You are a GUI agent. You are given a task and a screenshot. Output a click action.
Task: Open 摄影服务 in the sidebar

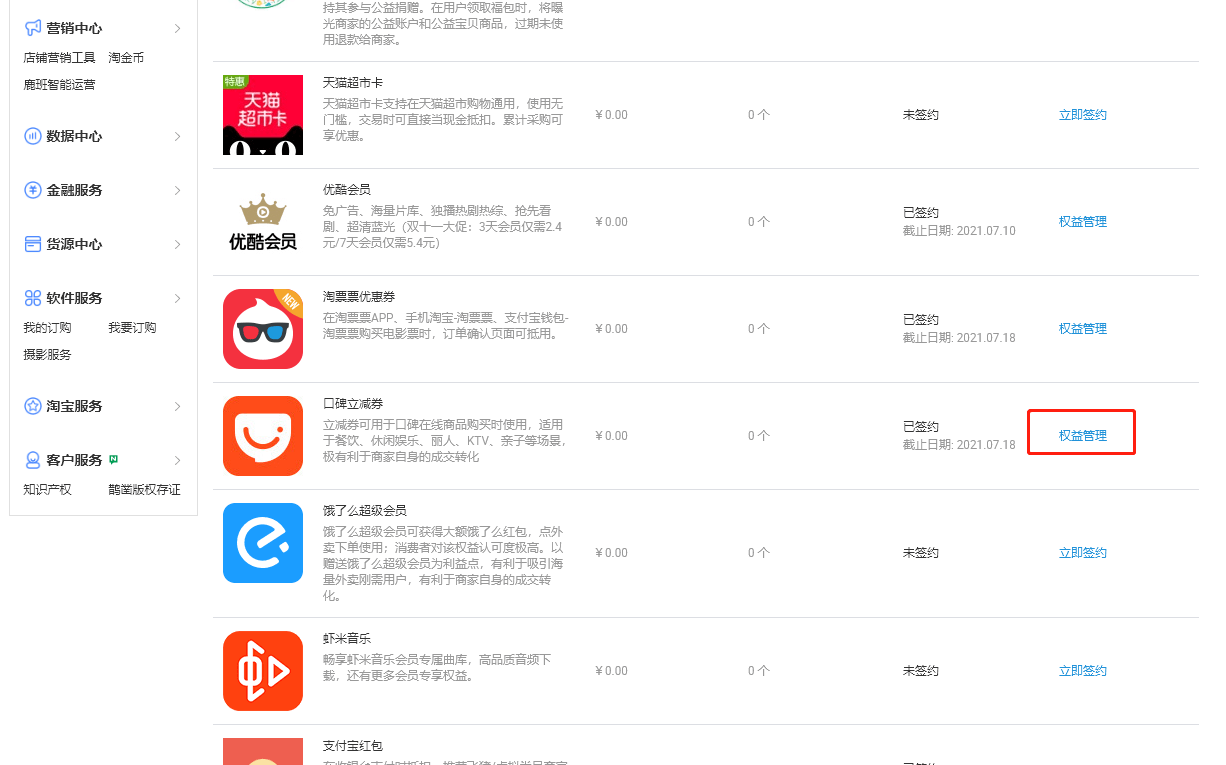point(47,355)
